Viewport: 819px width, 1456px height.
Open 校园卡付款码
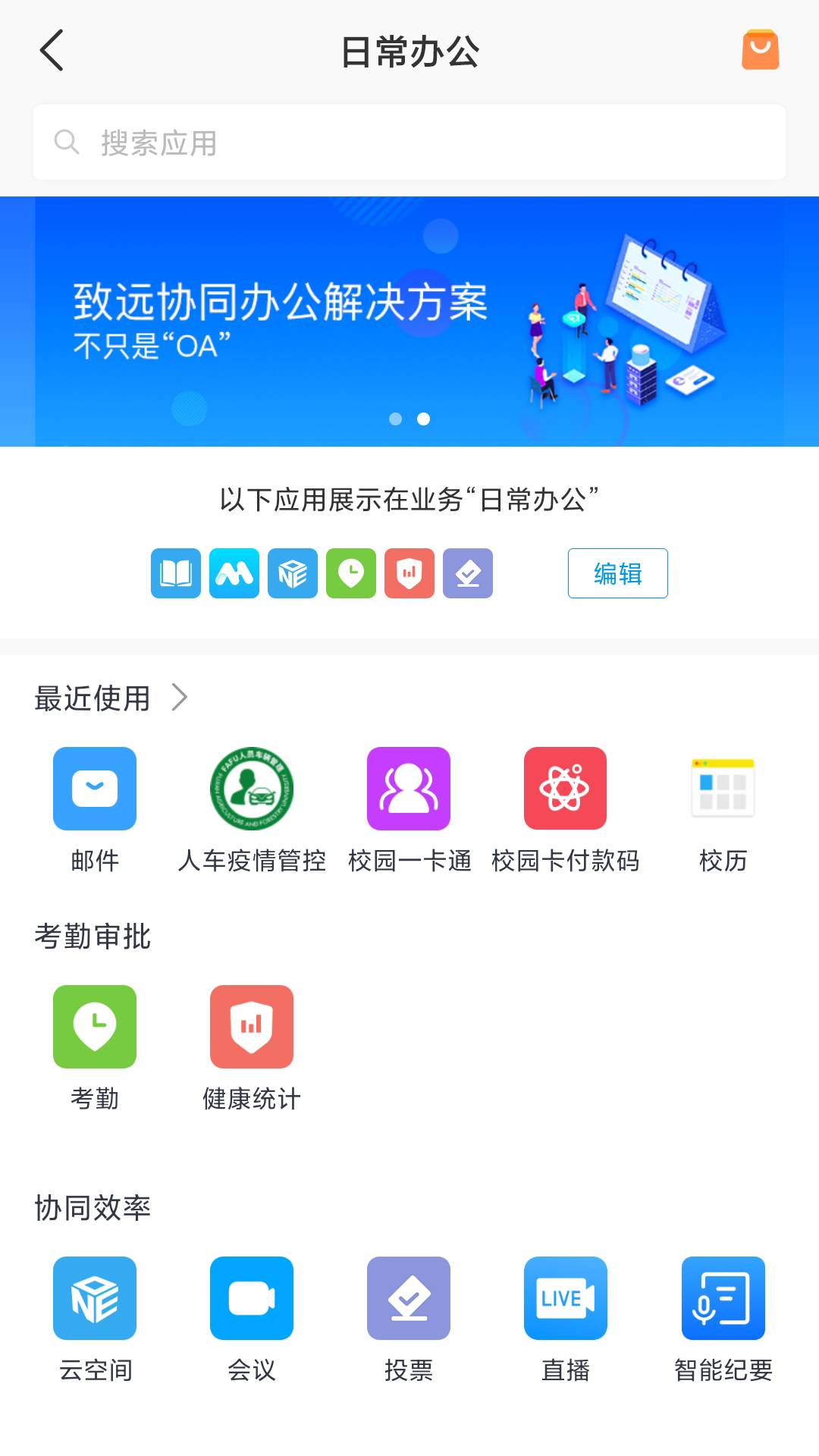[566, 789]
